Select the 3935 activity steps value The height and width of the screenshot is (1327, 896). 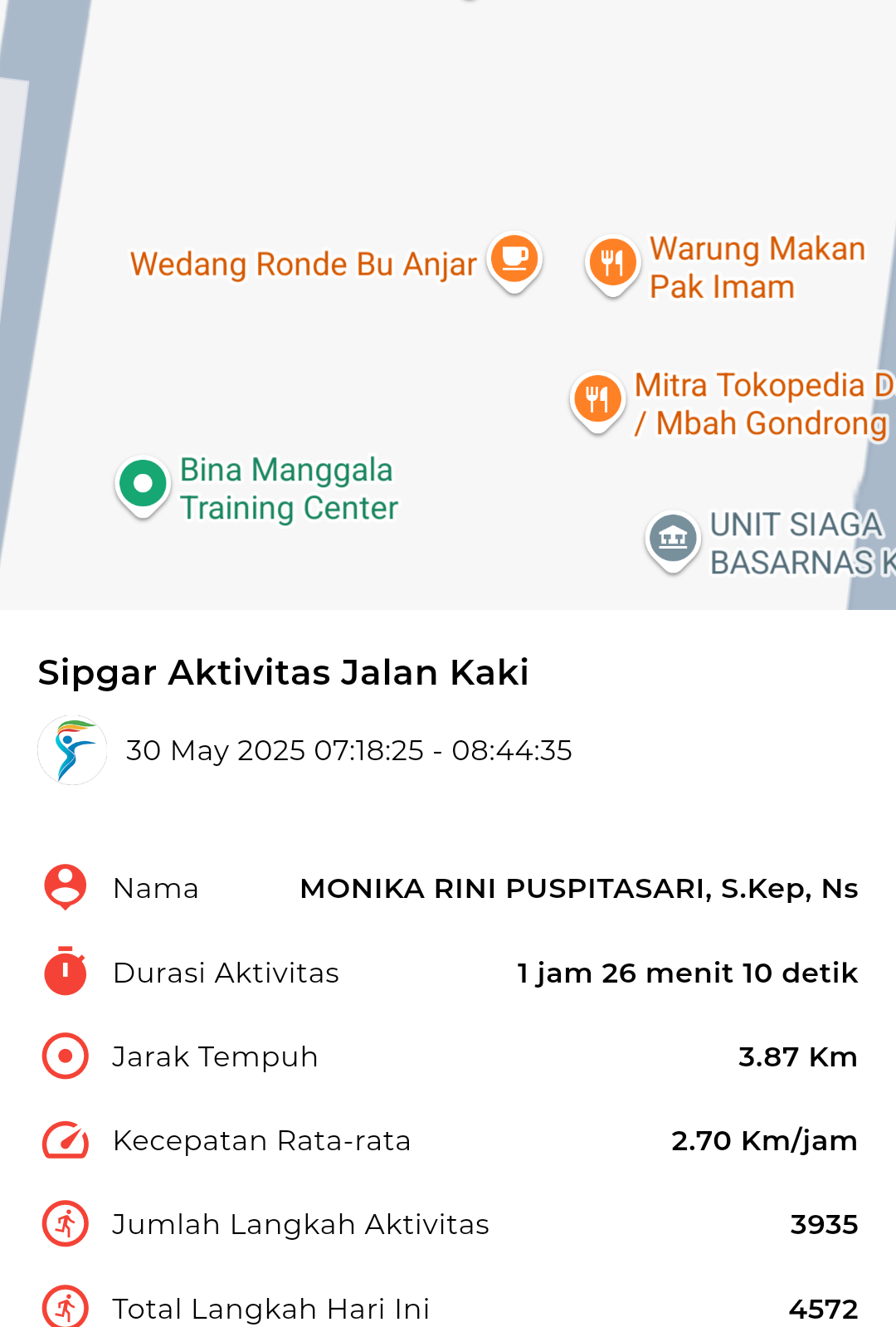[825, 1224]
